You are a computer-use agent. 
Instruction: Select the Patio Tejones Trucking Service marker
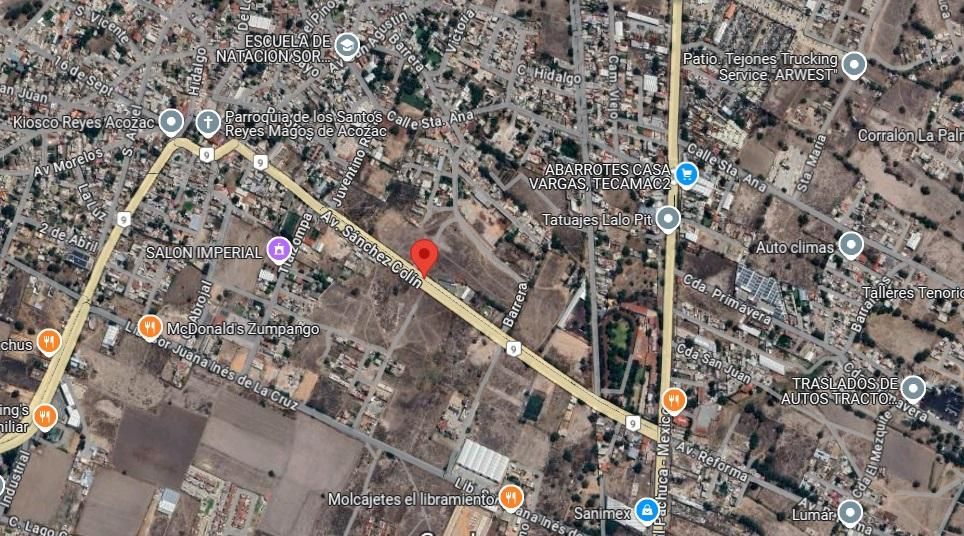tap(854, 65)
